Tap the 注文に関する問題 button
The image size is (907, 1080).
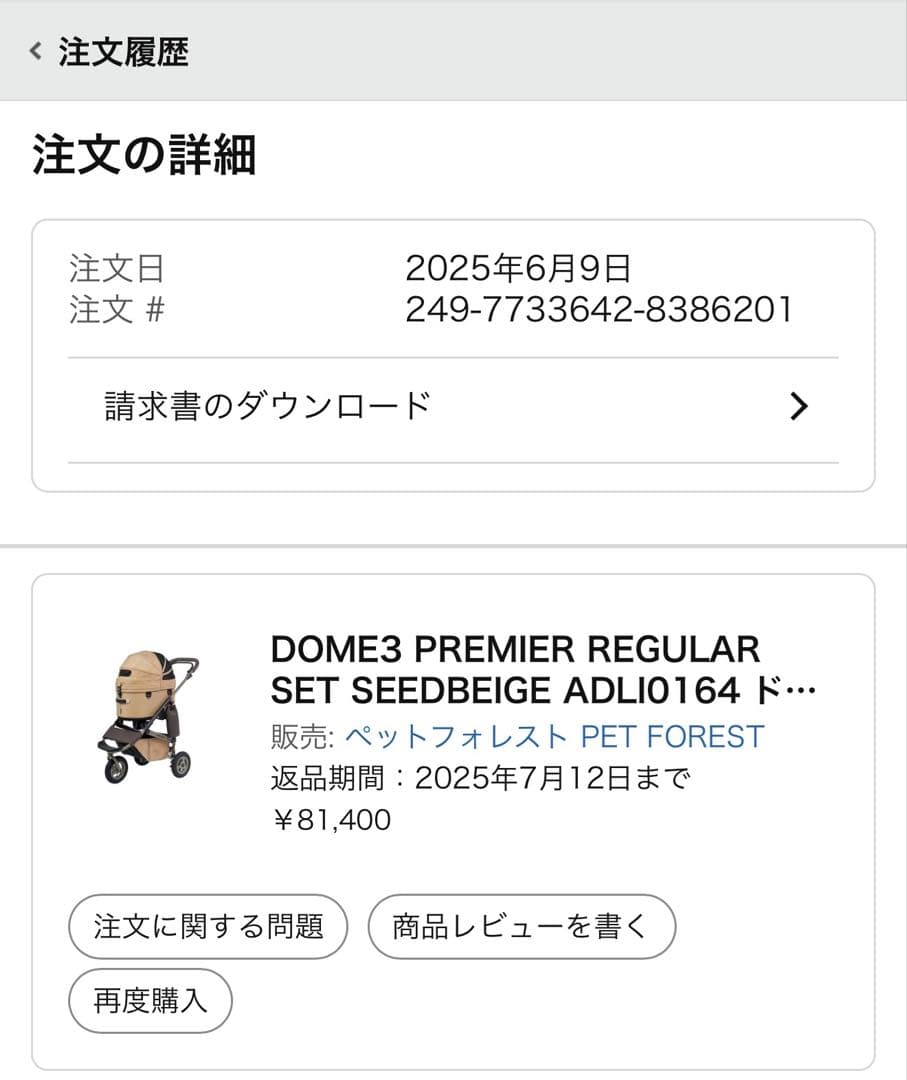click(208, 926)
